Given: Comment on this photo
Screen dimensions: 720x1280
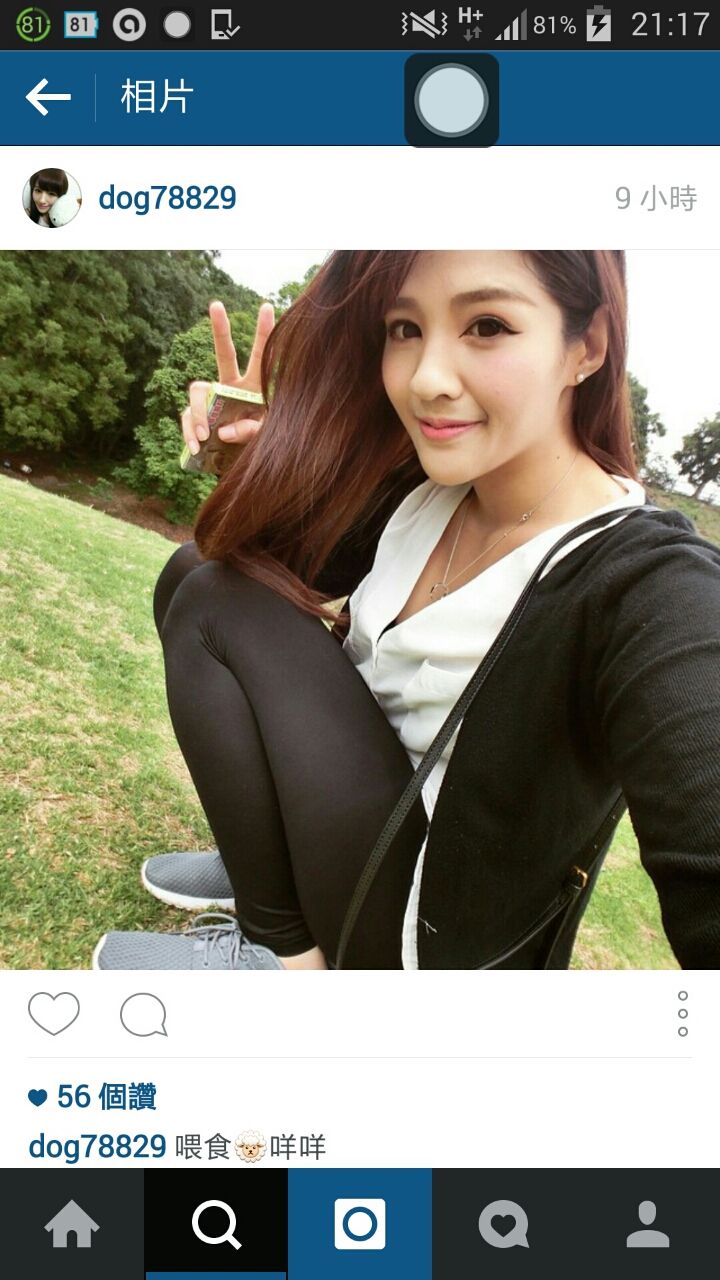Looking at the screenshot, I should 143,1015.
